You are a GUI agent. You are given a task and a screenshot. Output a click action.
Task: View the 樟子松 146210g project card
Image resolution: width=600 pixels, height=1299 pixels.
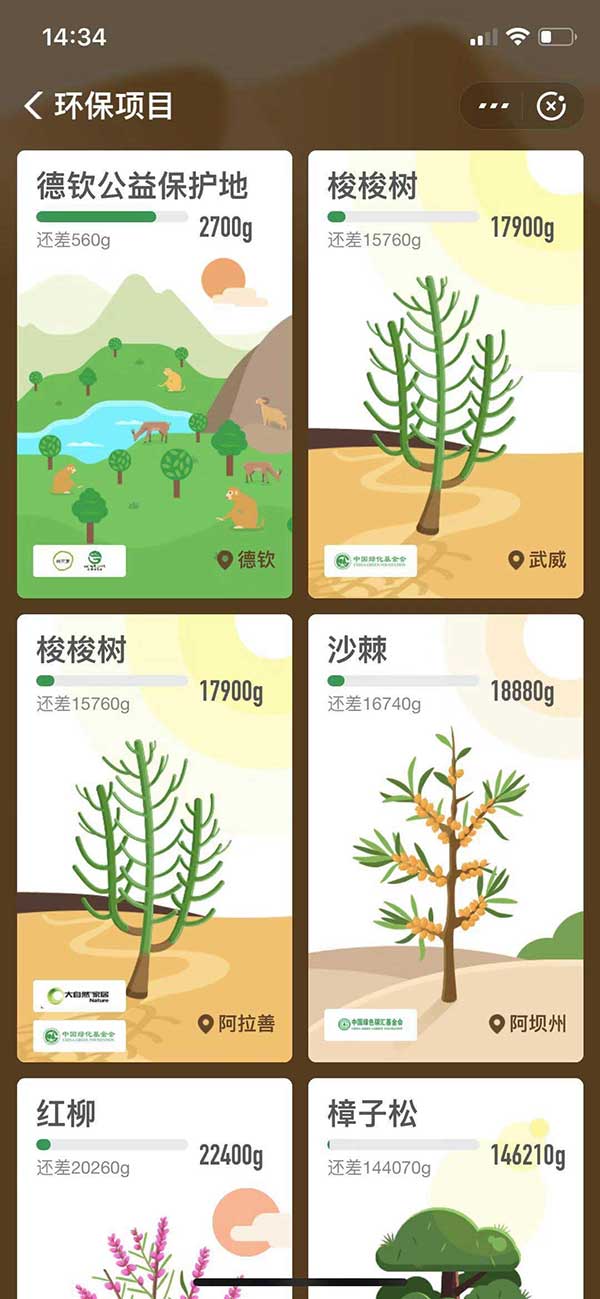[446, 1188]
